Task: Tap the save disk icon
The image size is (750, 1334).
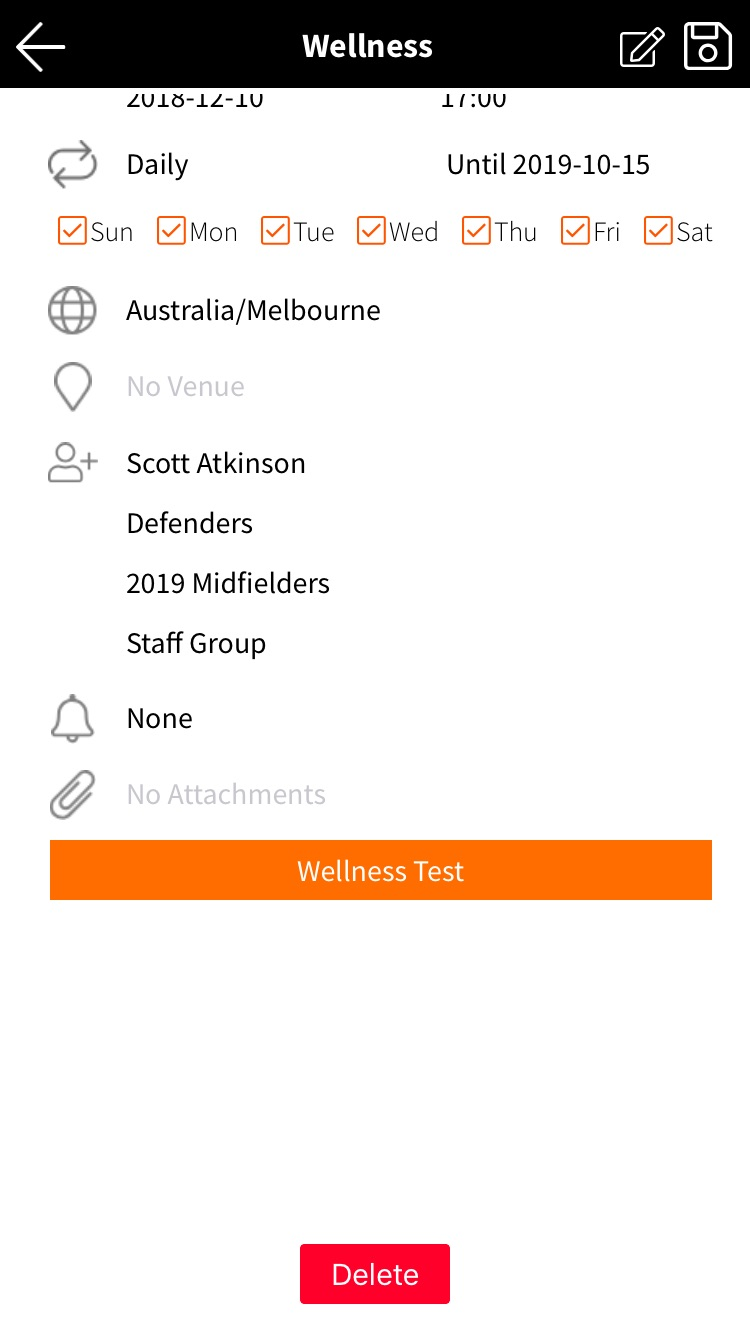Action: coord(708,46)
